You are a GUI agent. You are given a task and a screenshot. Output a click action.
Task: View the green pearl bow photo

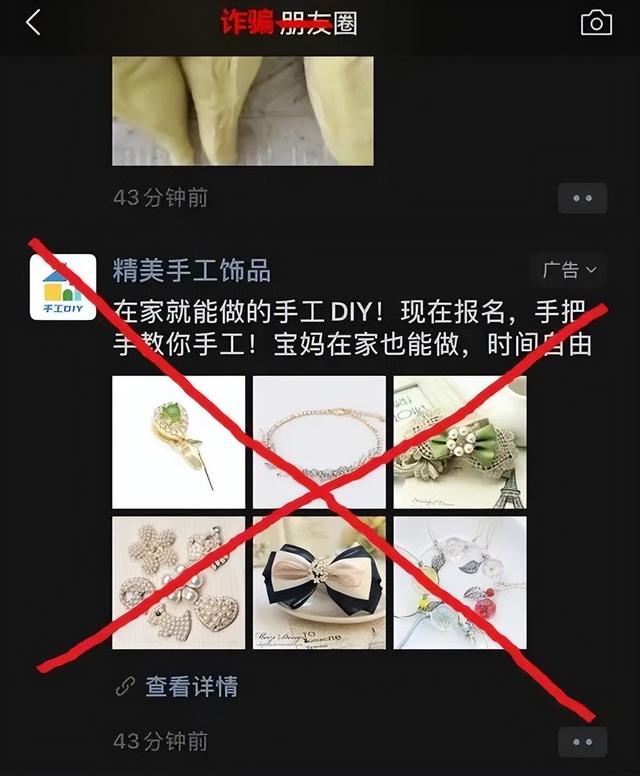point(460,441)
